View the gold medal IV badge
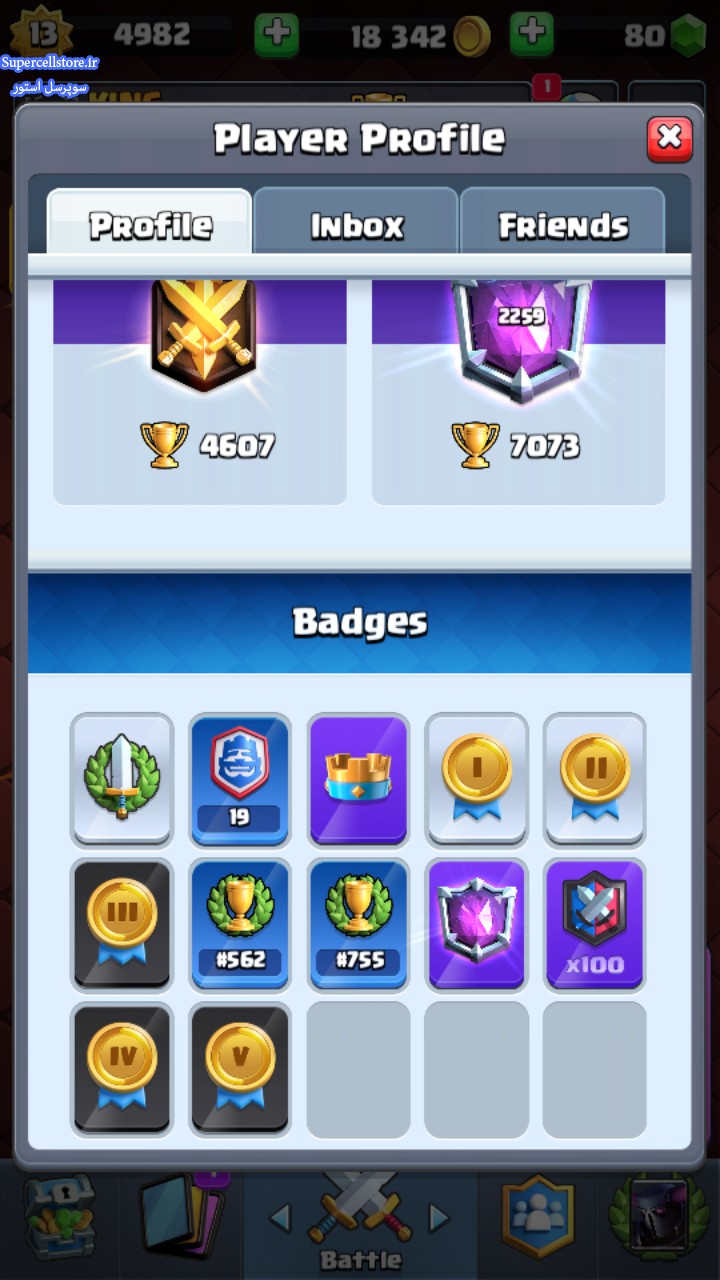Image resolution: width=720 pixels, height=1280 pixels. point(122,1069)
